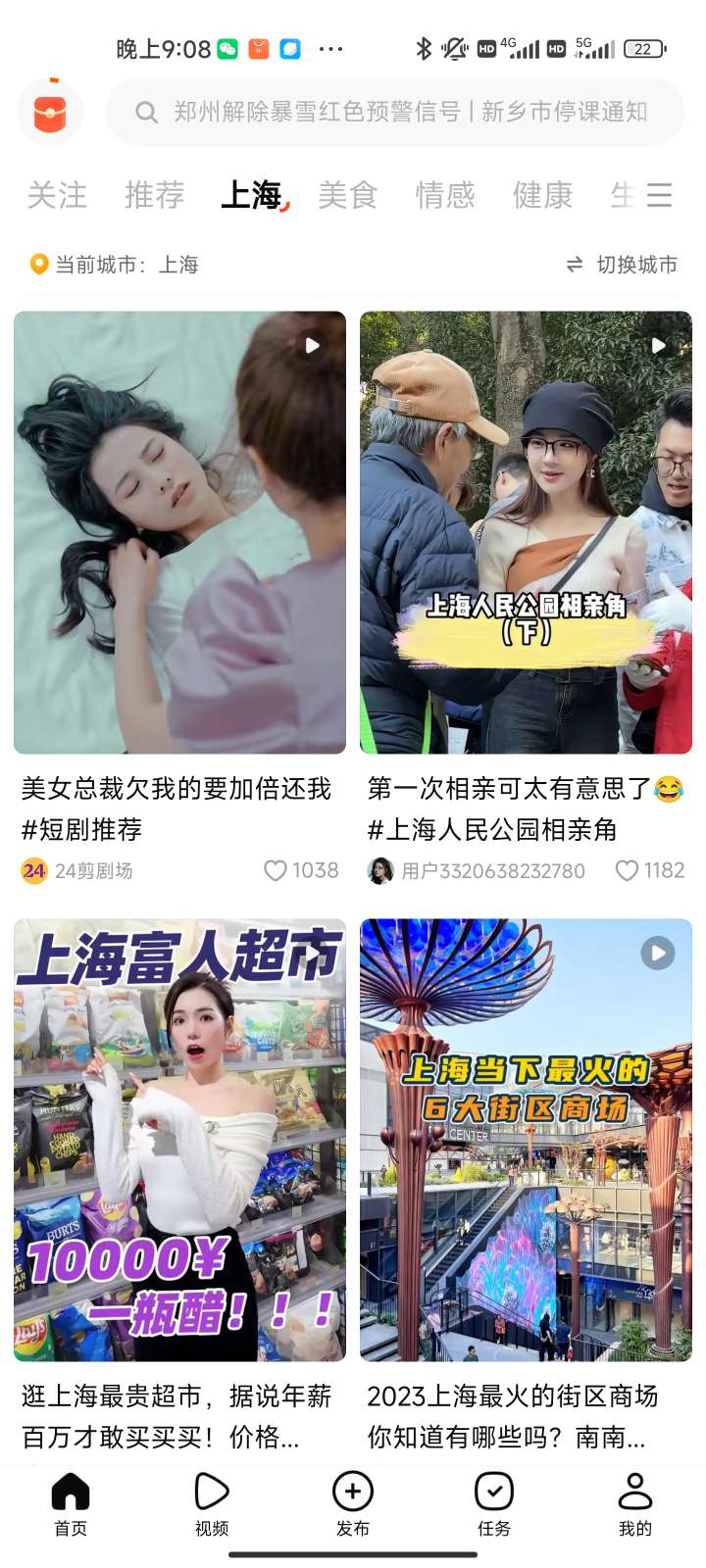Screen dimensions: 706x1568
Task: Open the channel list menu icon
Action: [x=659, y=195]
